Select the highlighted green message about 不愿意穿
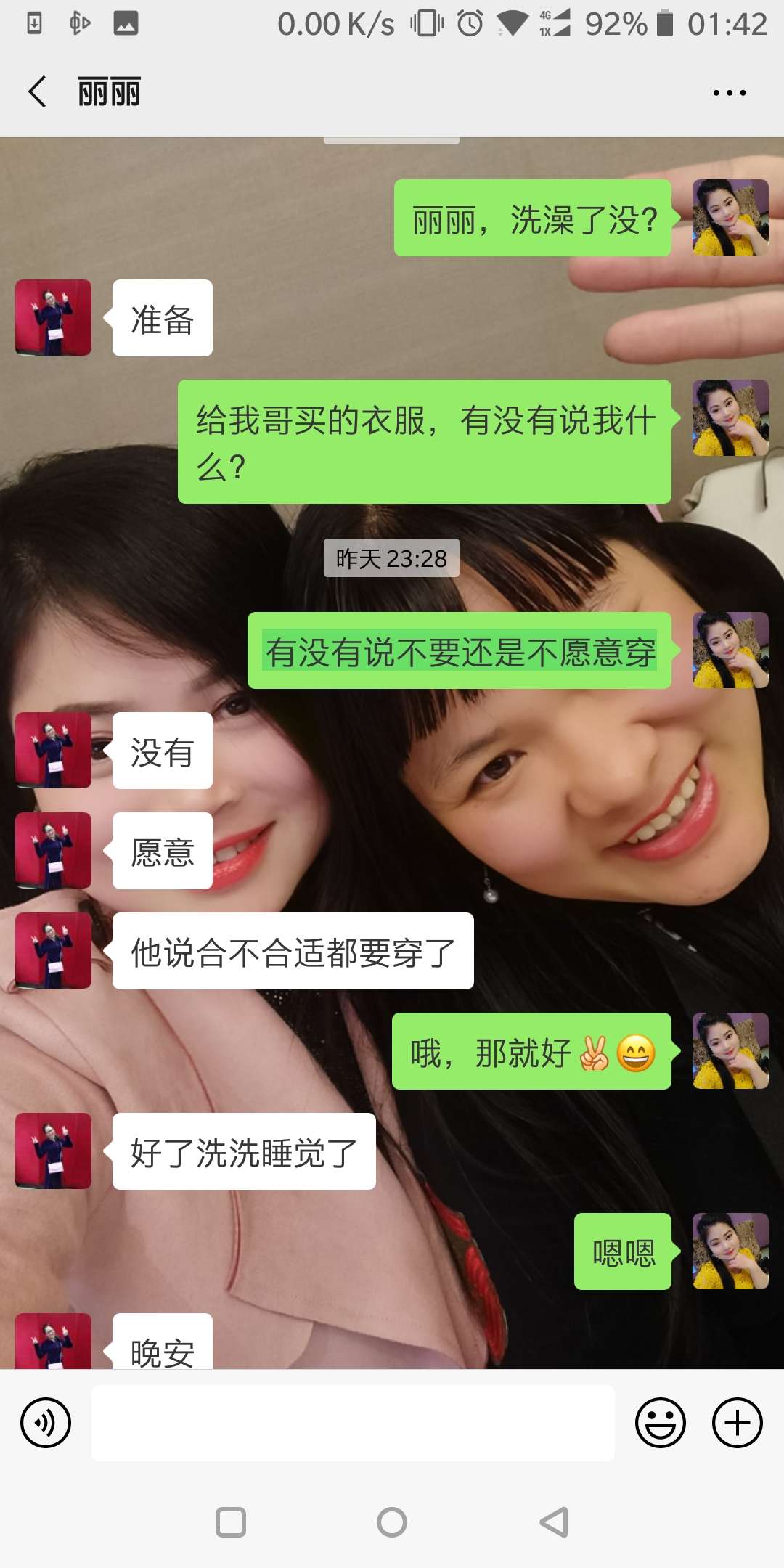 point(462,652)
